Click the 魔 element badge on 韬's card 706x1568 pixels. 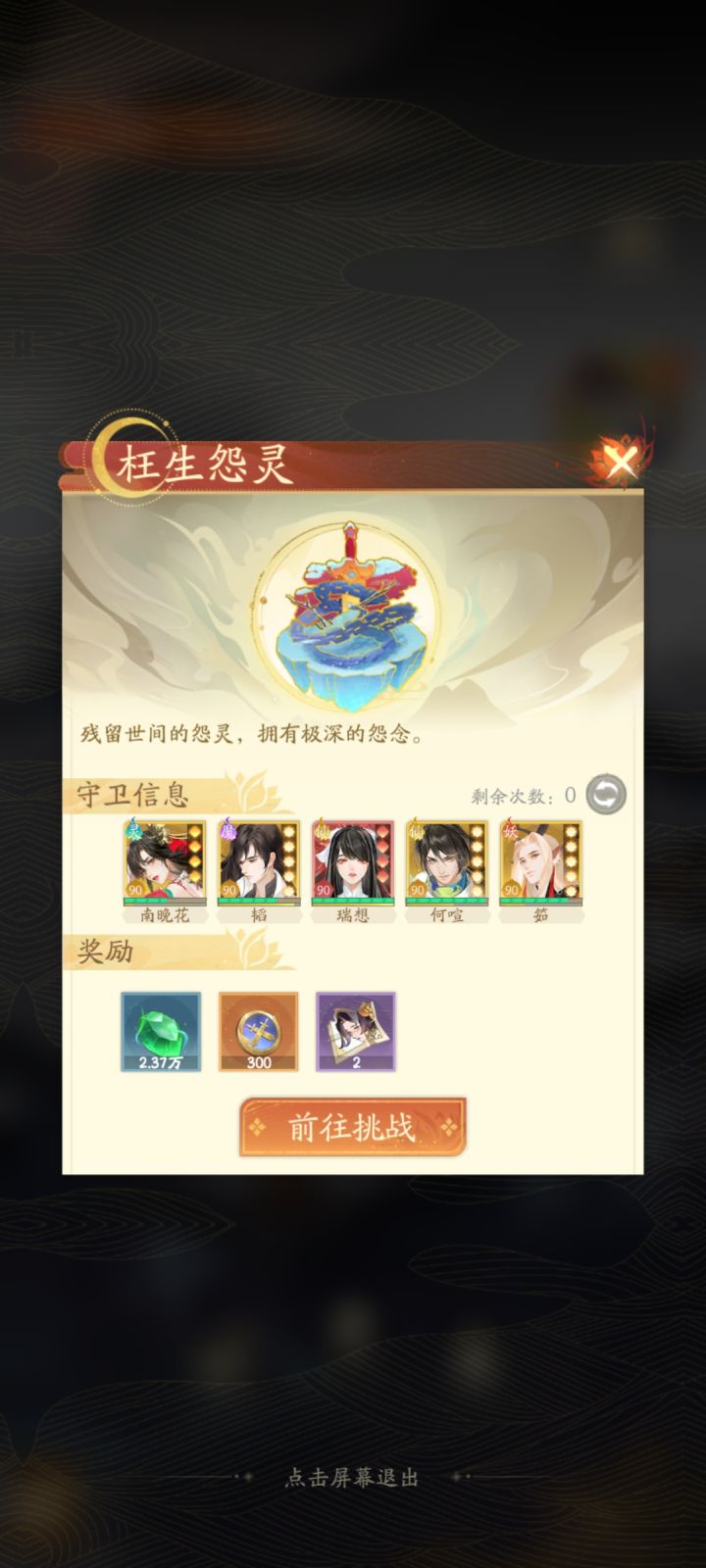point(229,832)
